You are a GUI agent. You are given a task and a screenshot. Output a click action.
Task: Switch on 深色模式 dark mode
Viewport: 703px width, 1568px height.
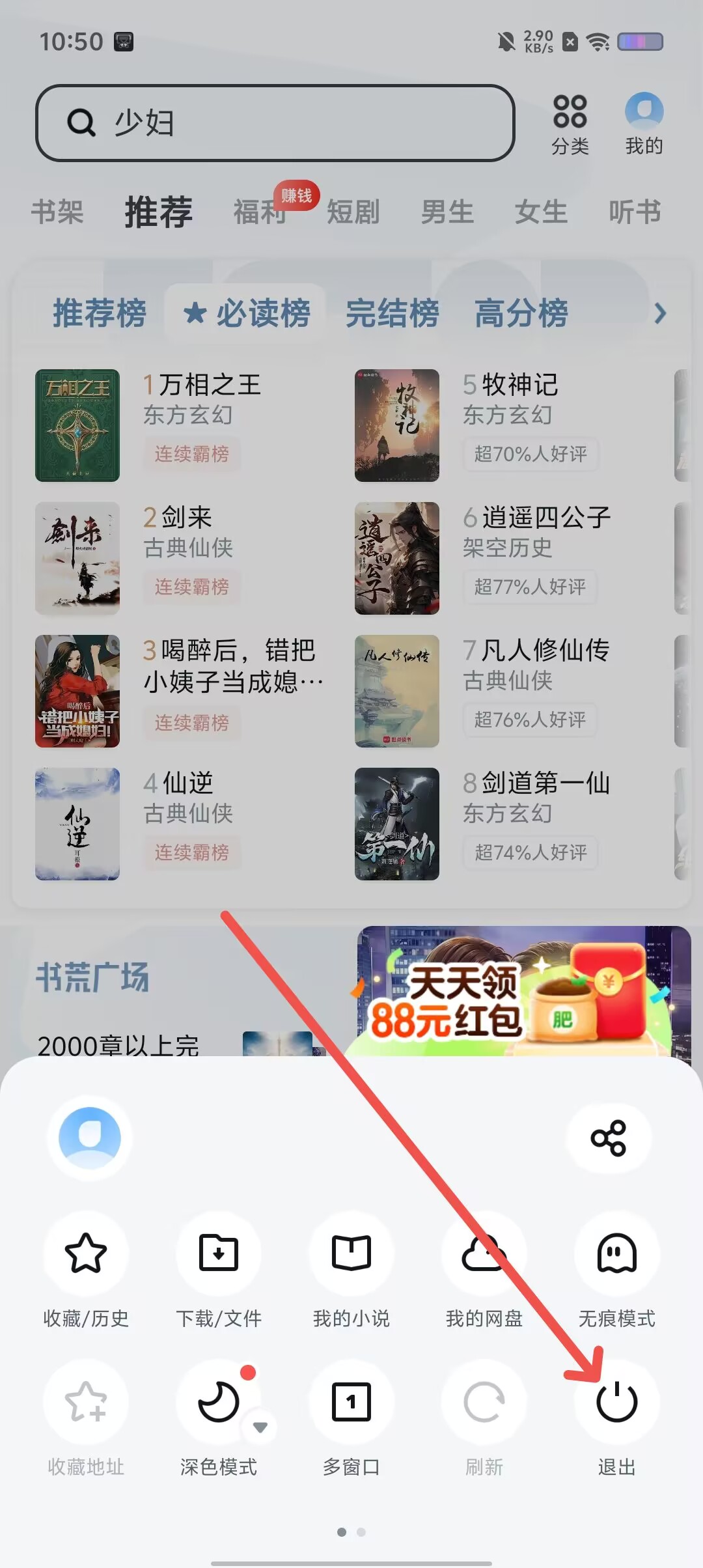pyautogui.click(x=217, y=1402)
